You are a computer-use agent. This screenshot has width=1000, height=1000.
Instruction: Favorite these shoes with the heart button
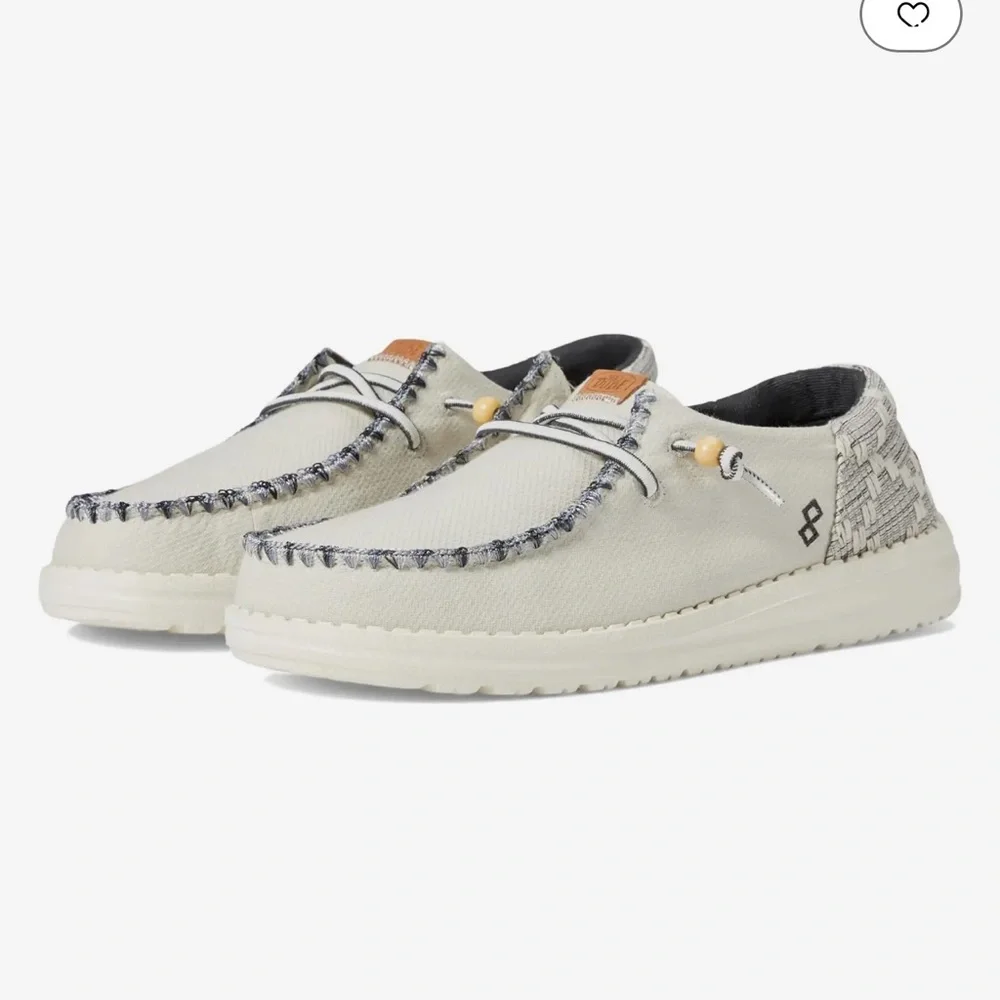[x=911, y=17]
